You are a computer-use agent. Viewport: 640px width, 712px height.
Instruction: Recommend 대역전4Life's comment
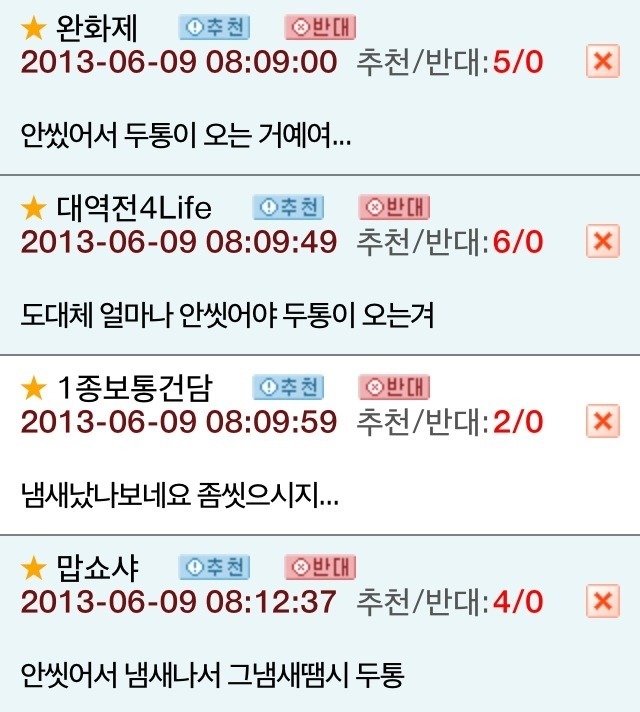tap(288, 207)
